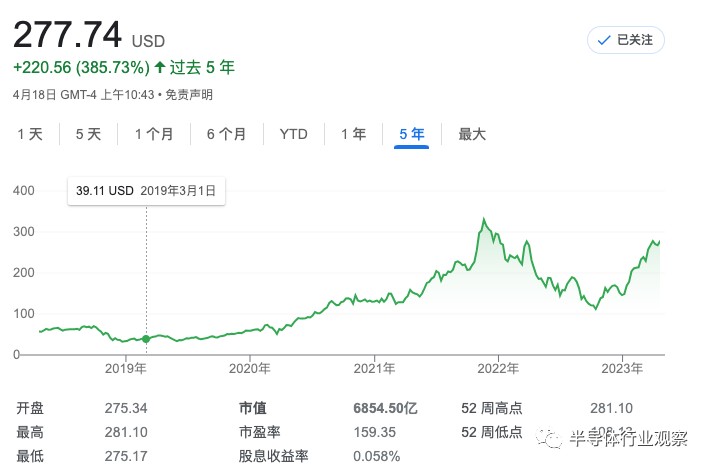Select the YTD range tab
The image size is (710, 469).
(294, 134)
